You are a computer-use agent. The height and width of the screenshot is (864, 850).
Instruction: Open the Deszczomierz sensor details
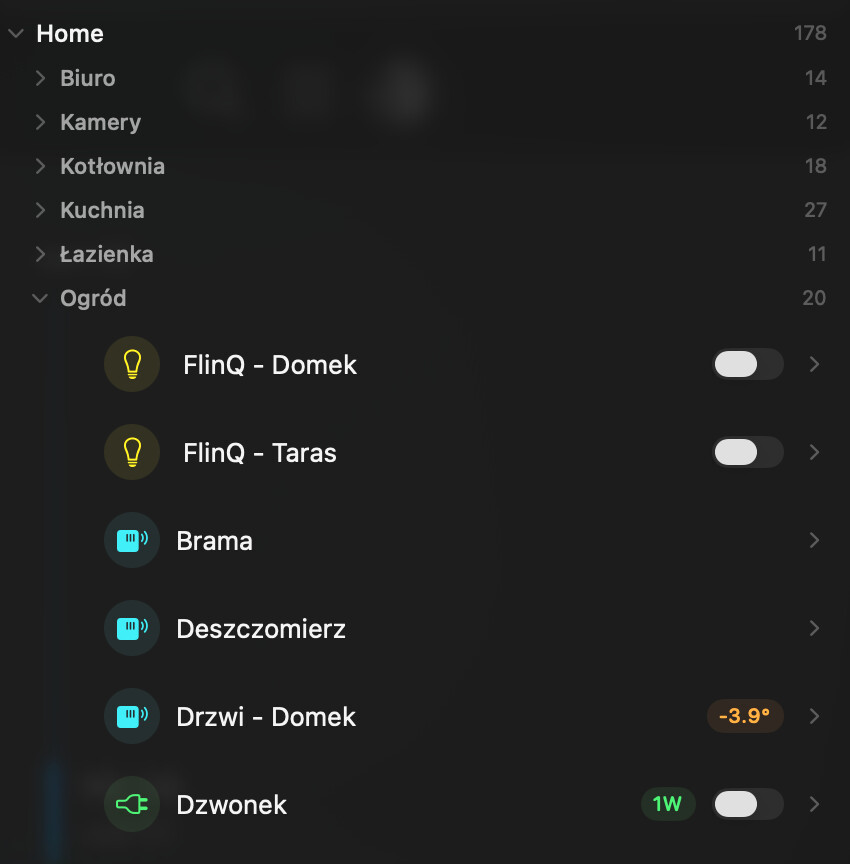(814, 628)
